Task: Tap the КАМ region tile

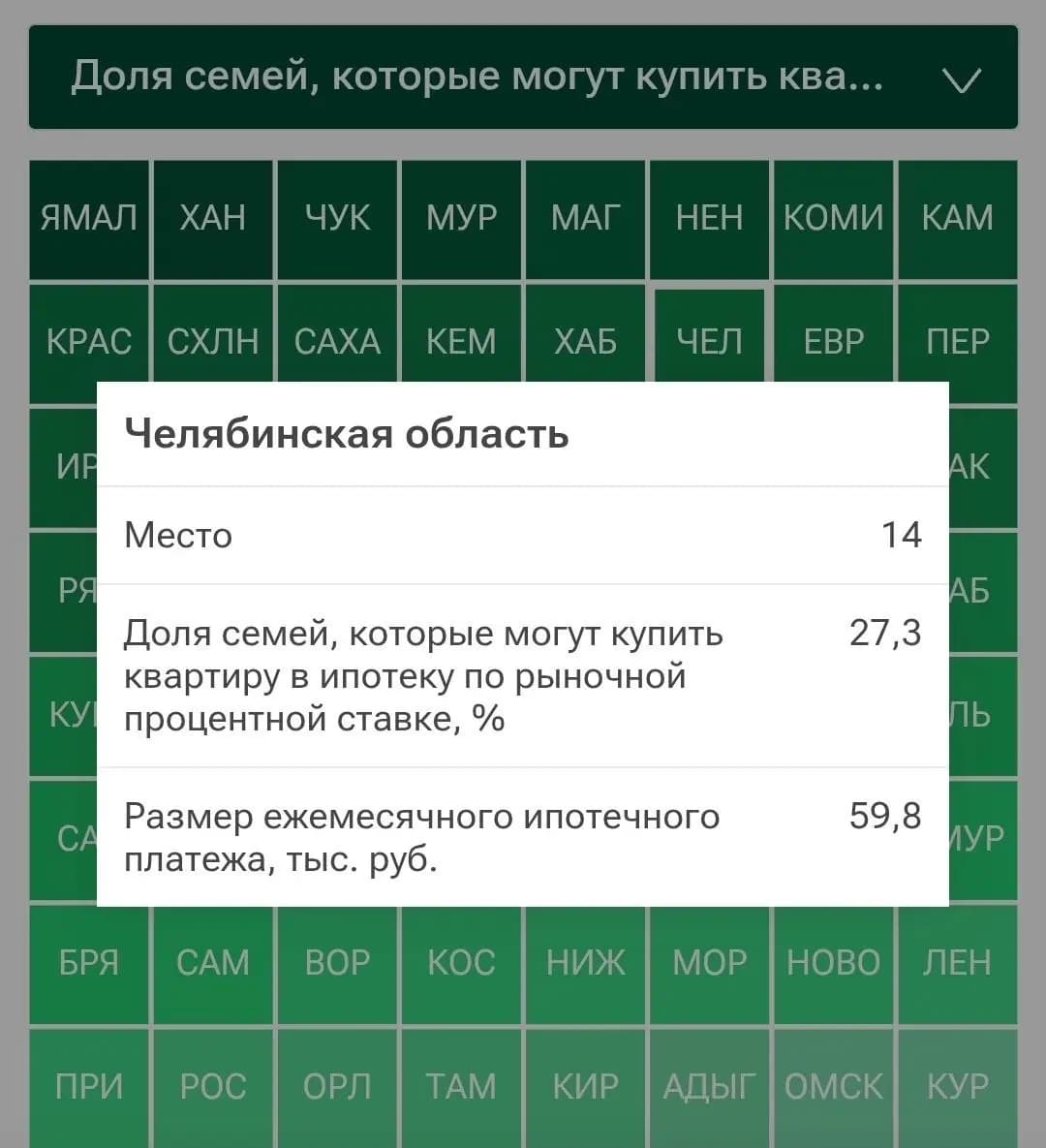Action: click(958, 220)
